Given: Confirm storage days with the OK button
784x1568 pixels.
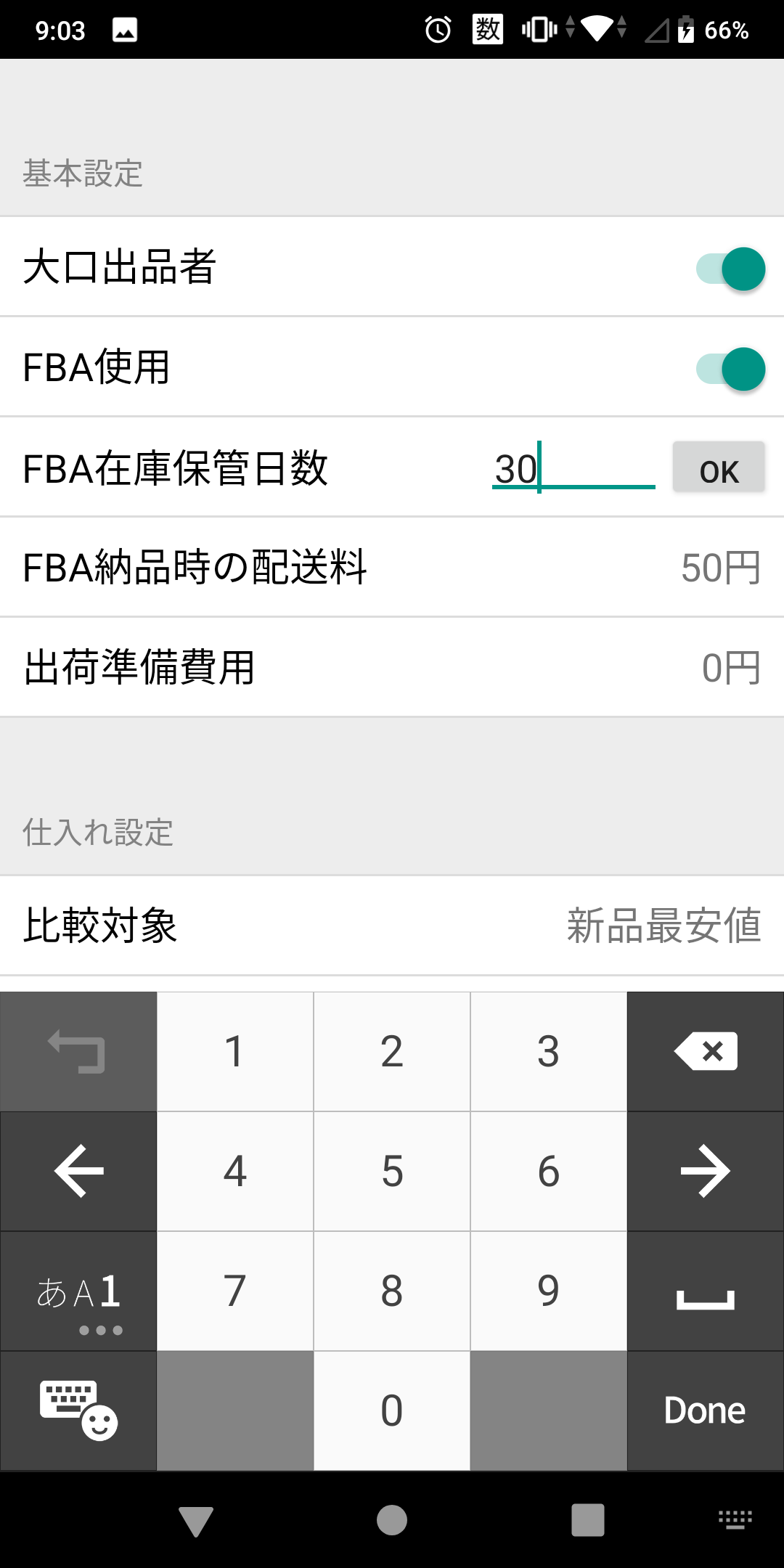Looking at the screenshot, I should tap(719, 467).
